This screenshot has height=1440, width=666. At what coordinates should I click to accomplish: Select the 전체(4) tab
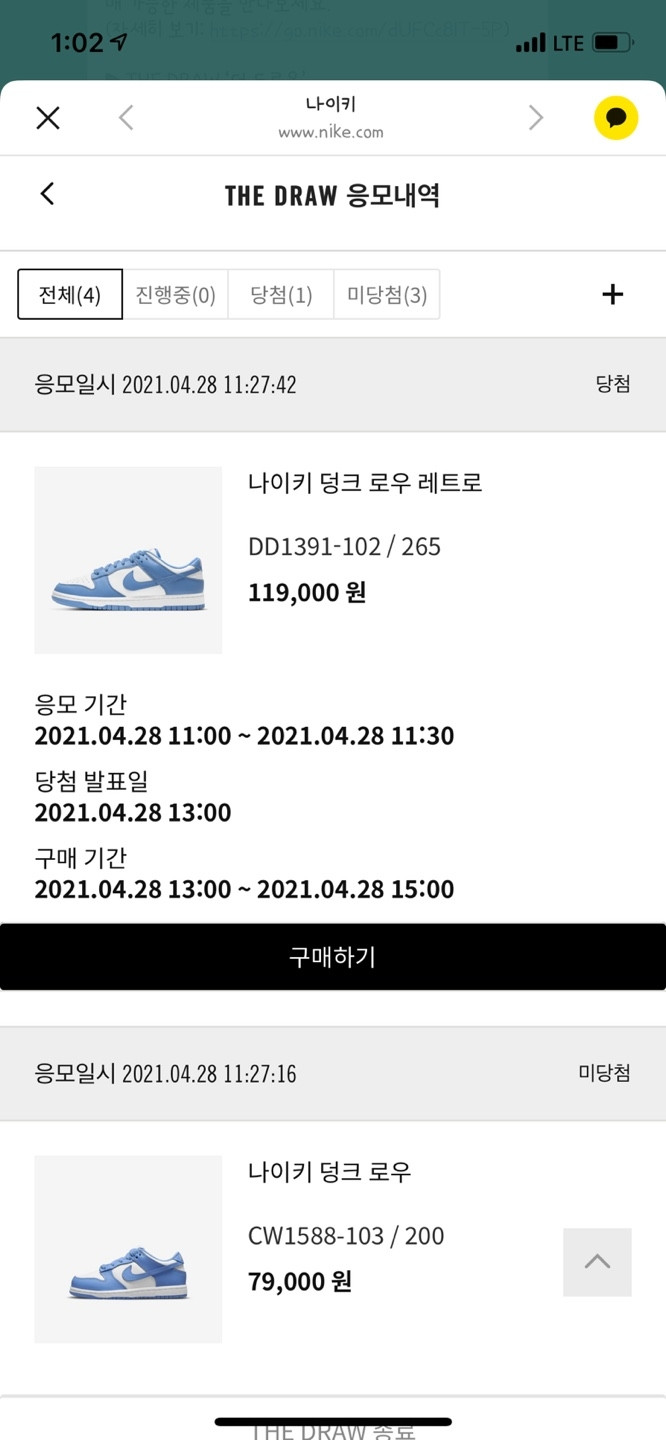click(70, 295)
